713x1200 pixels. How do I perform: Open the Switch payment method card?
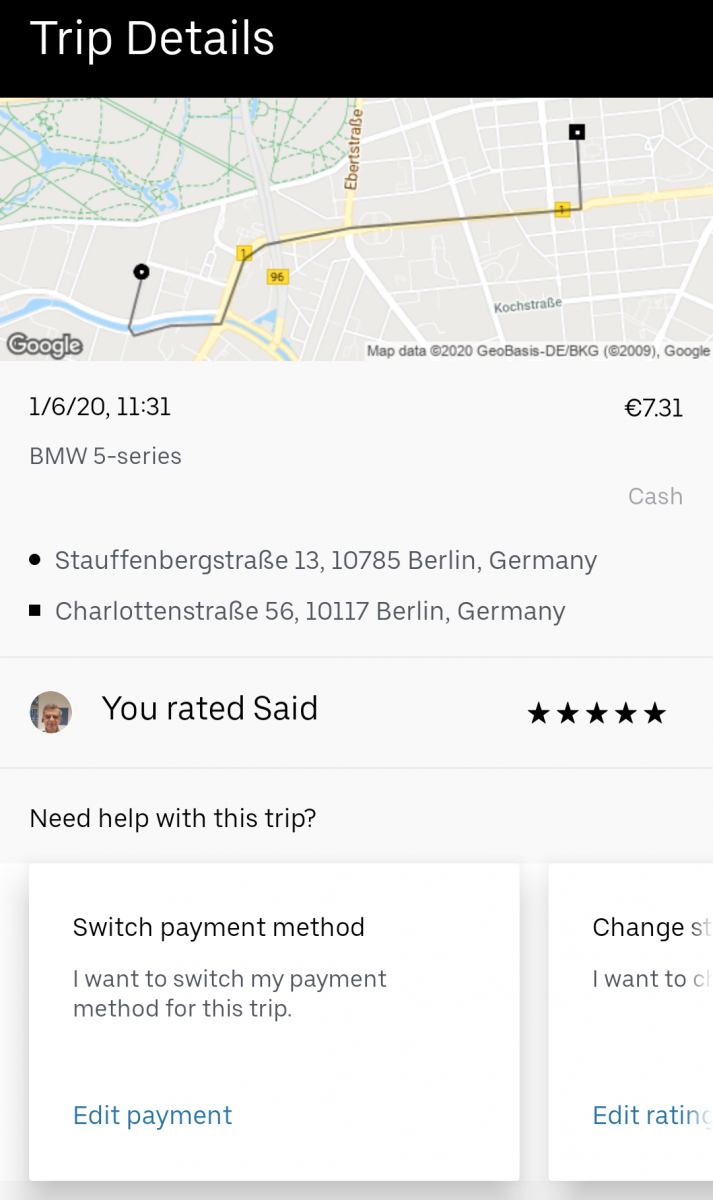pos(274,1021)
